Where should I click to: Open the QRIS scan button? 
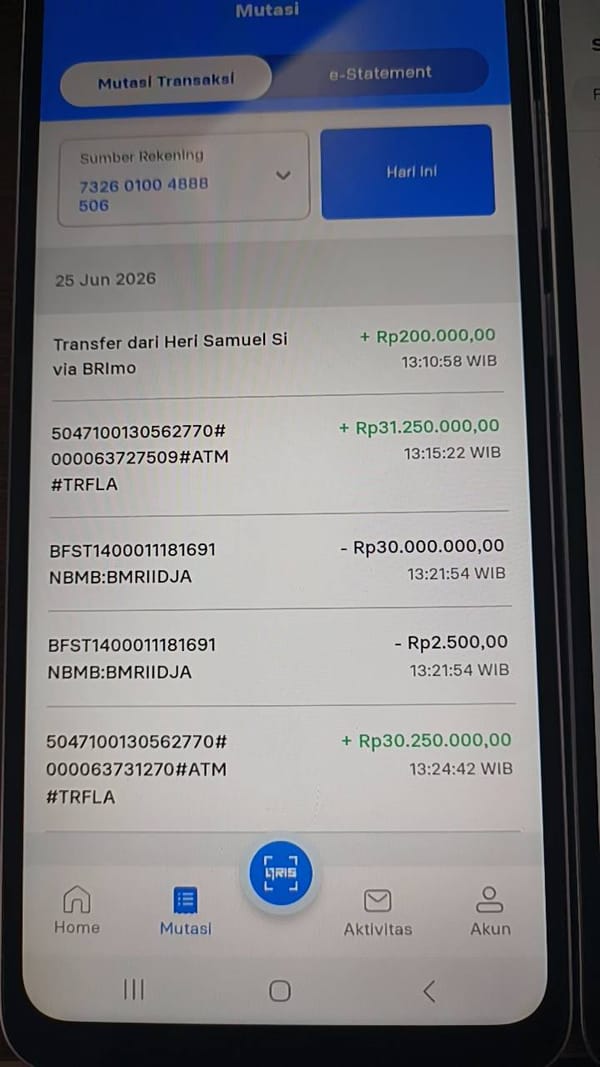(x=280, y=874)
